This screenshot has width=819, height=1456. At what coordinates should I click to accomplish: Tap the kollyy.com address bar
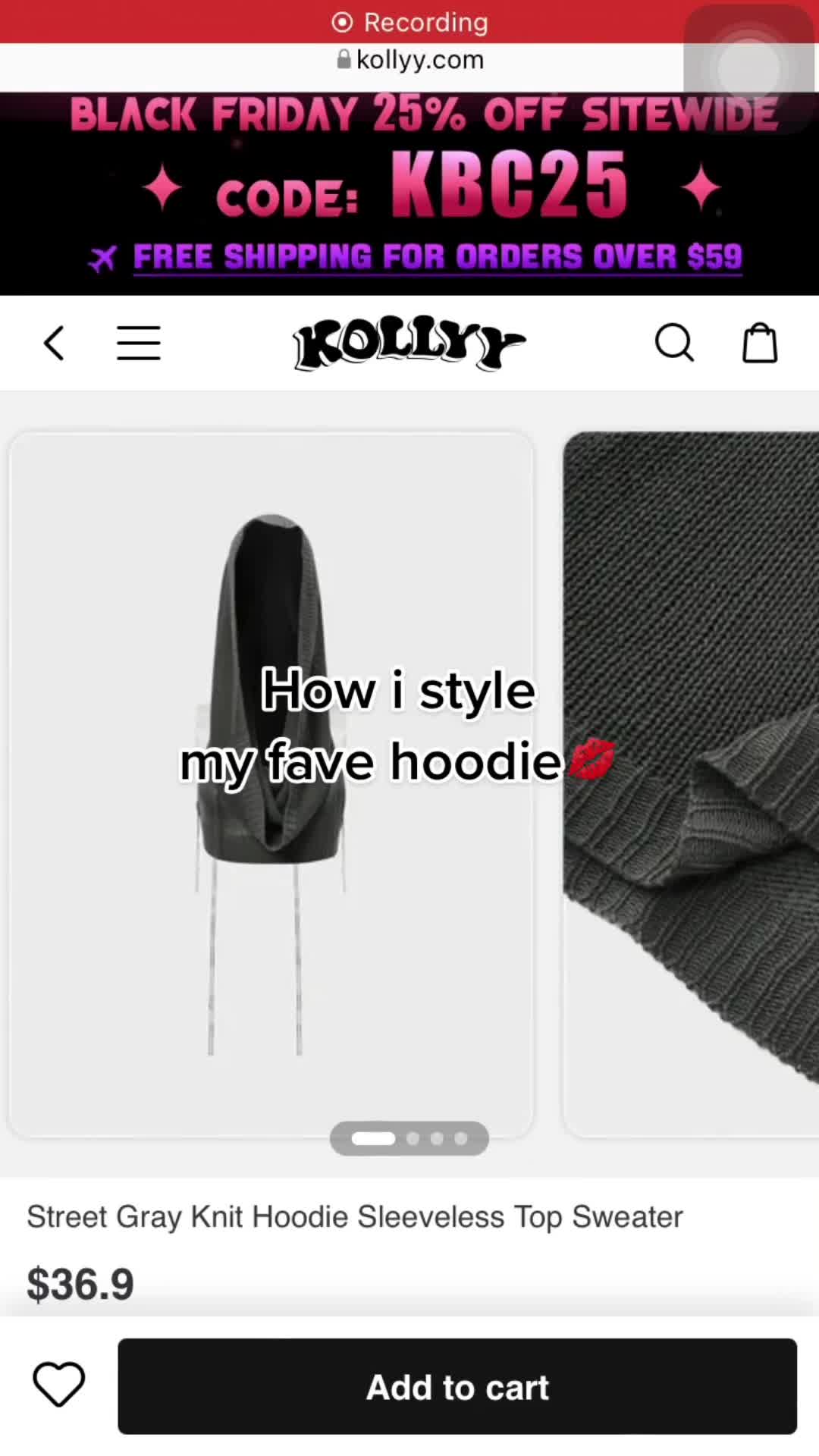[x=410, y=60]
